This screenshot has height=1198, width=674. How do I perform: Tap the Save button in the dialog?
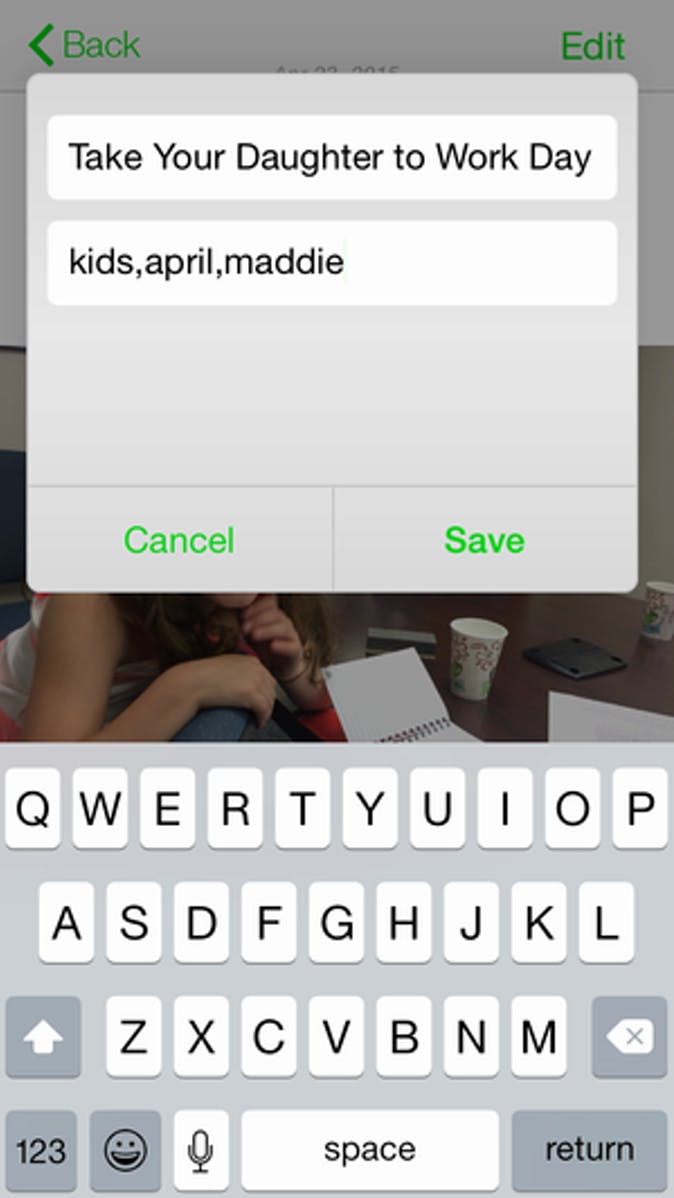pyautogui.click(x=484, y=540)
